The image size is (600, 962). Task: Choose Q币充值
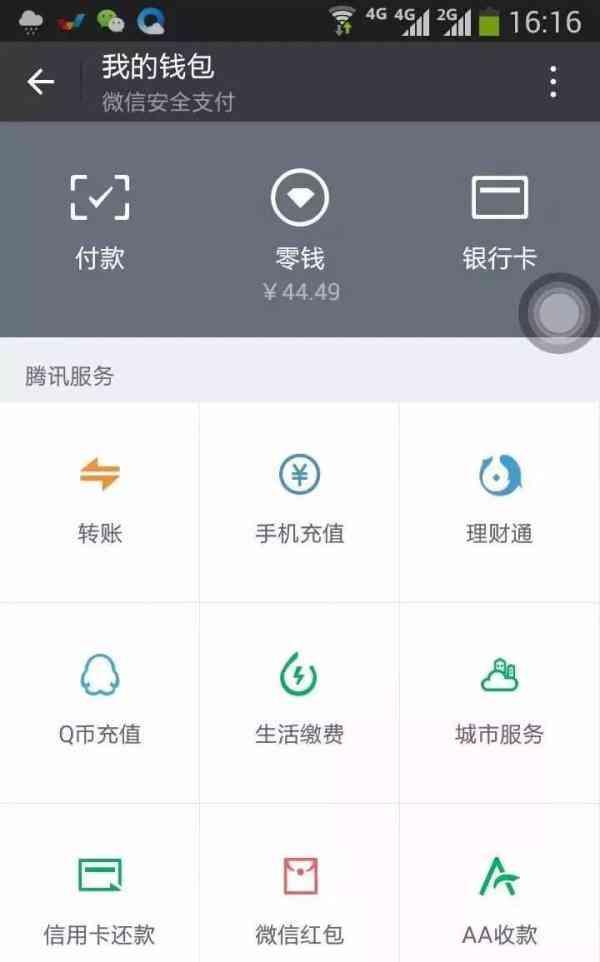(x=100, y=702)
